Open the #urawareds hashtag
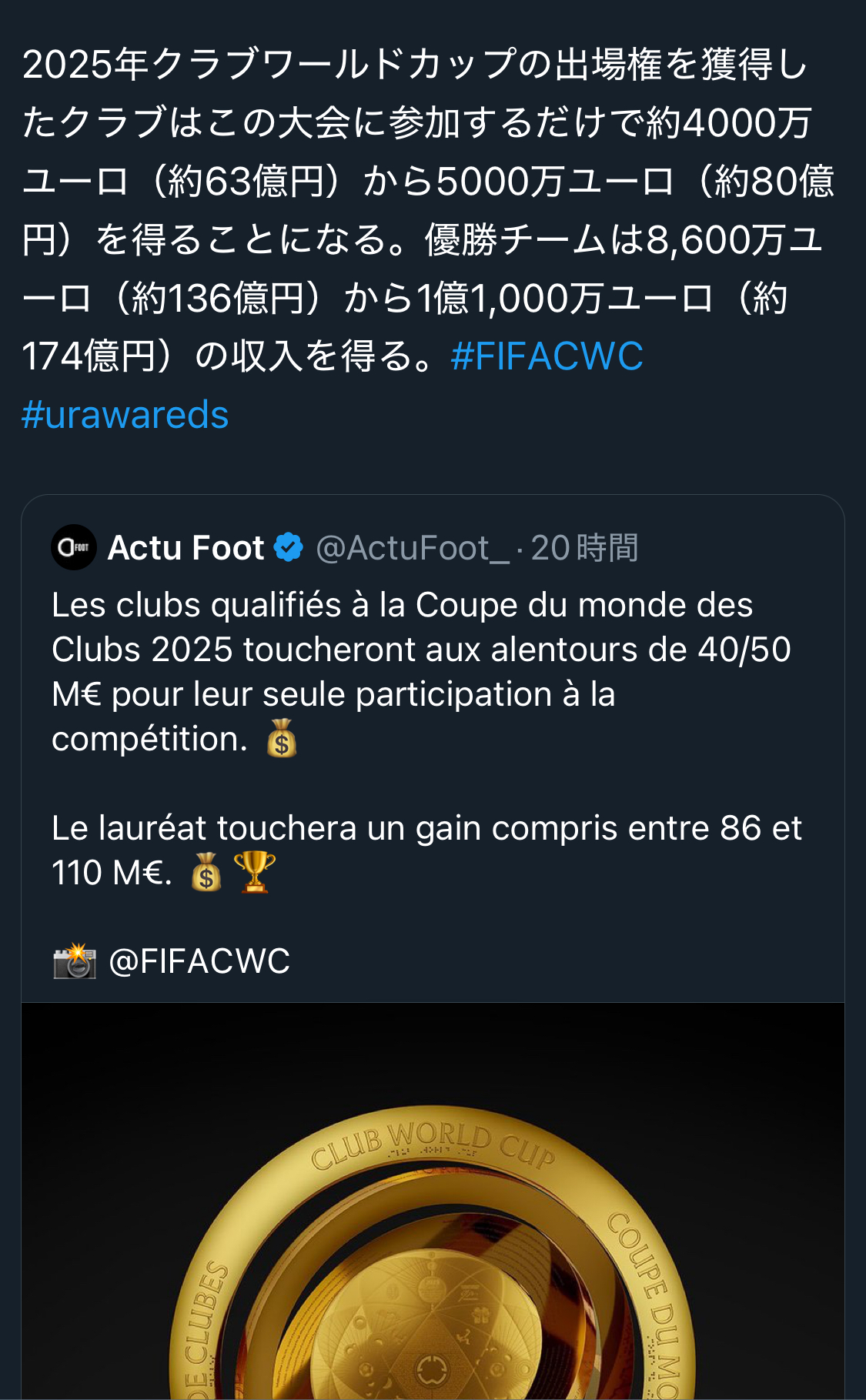Image resolution: width=866 pixels, height=1400 pixels. pyautogui.click(x=125, y=415)
